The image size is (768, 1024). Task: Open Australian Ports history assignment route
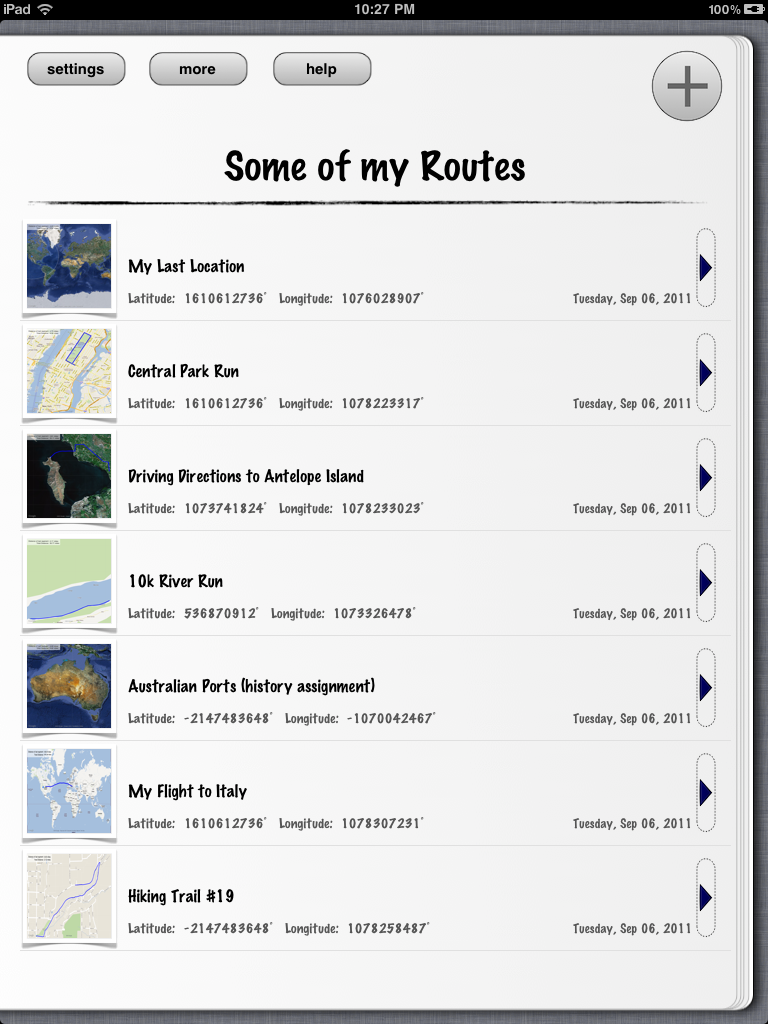point(252,687)
